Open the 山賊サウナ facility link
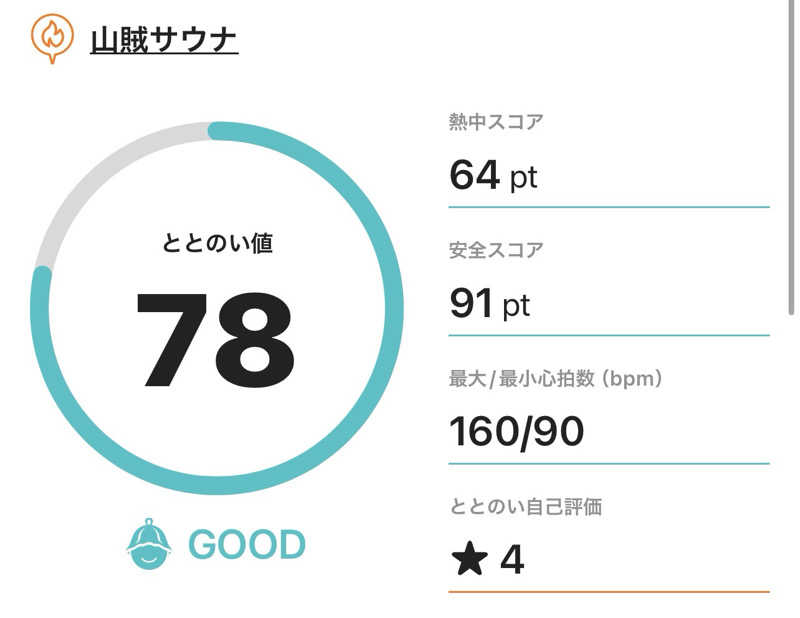 click(x=164, y=39)
